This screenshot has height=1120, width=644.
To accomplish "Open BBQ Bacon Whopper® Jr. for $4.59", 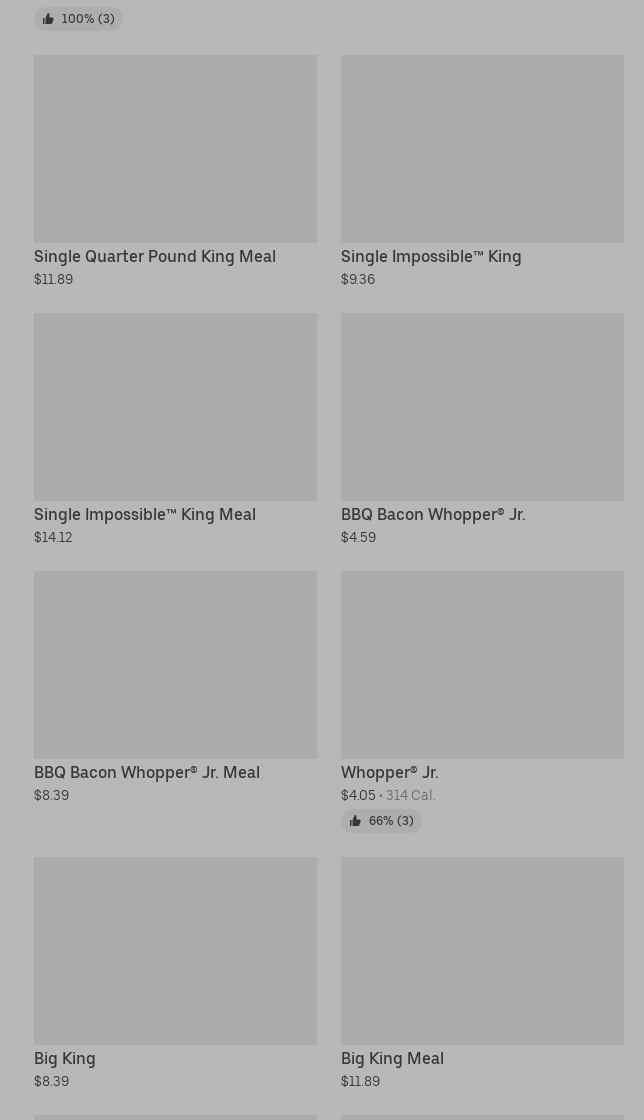I will point(483,429).
